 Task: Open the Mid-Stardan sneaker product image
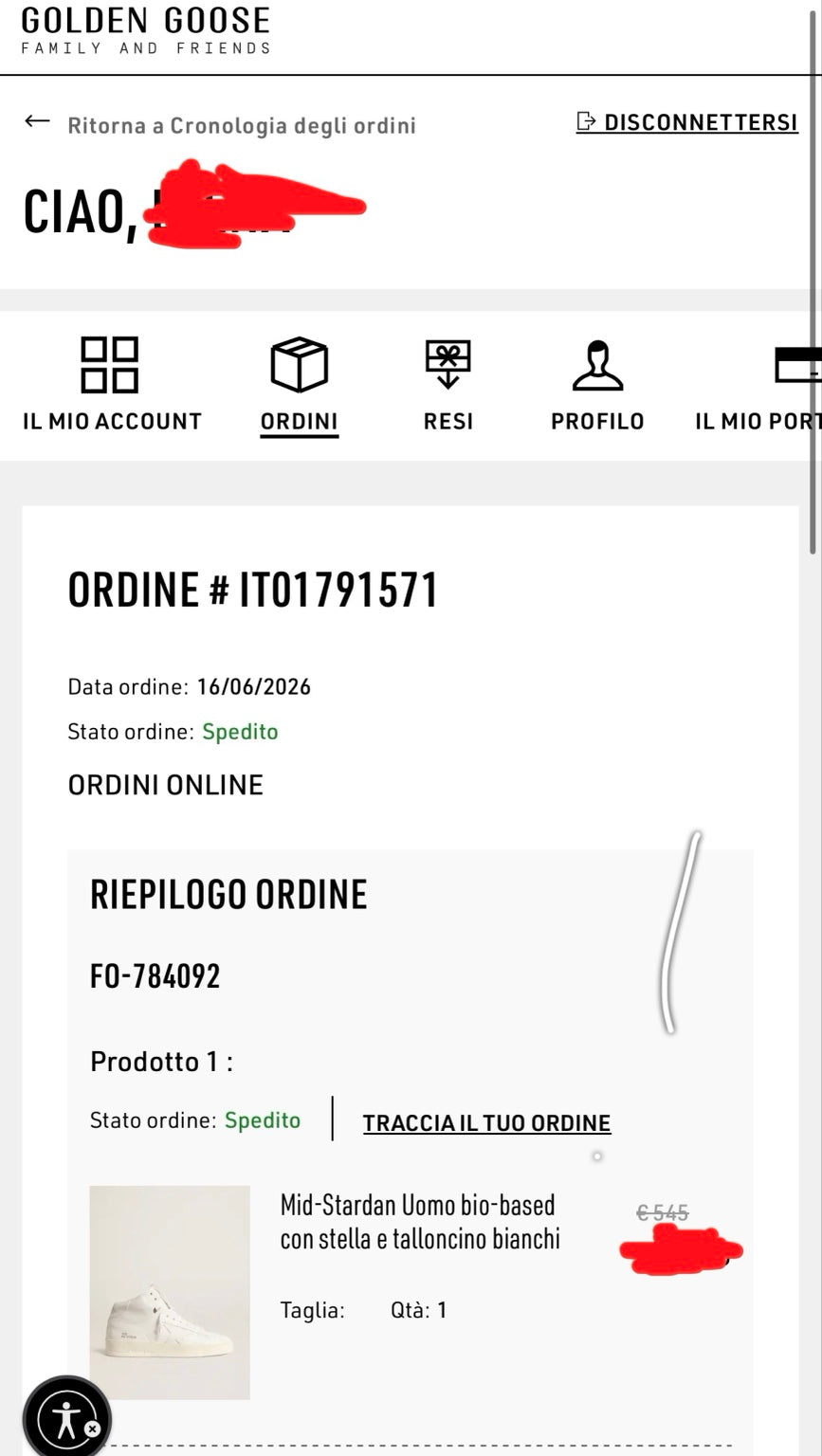click(170, 1292)
